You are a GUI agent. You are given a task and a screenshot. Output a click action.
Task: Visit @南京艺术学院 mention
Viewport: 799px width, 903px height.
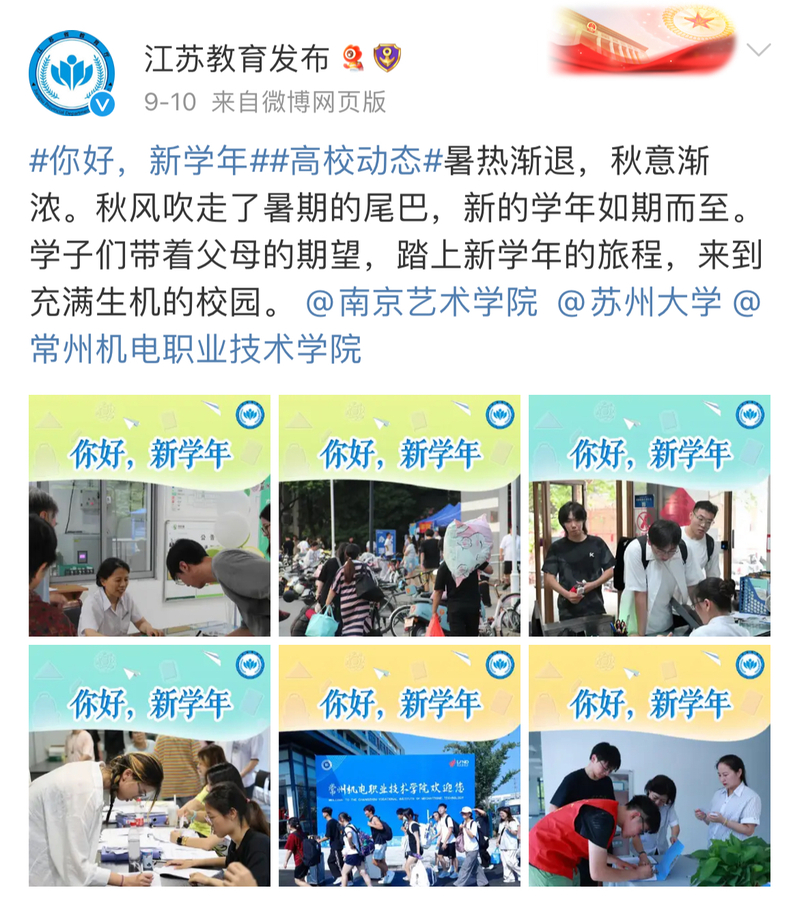coord(422,302)
